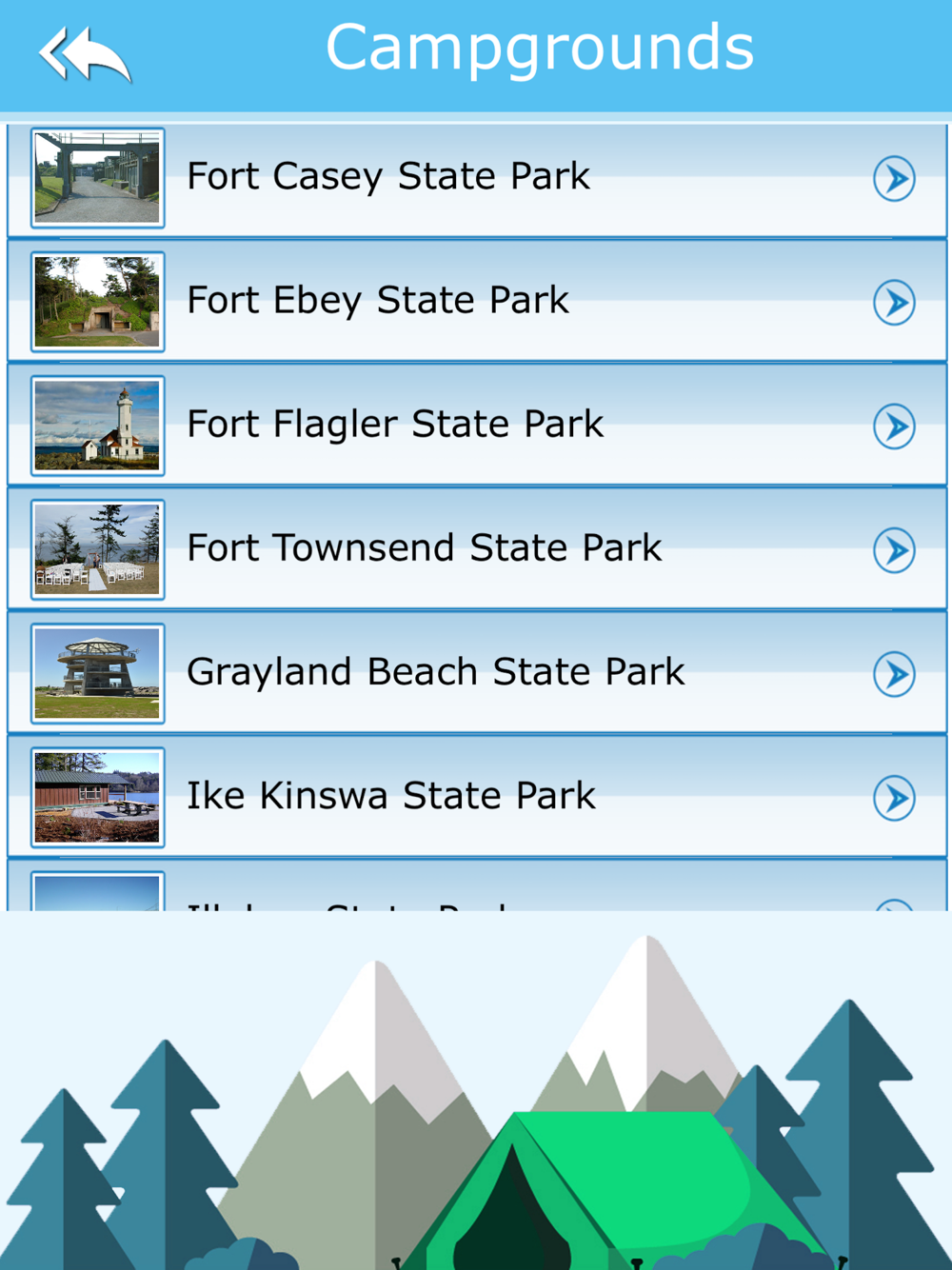952x1270 pixels.
Task: Go back using the double arrow icon
Action: click(x=84, y=54)
